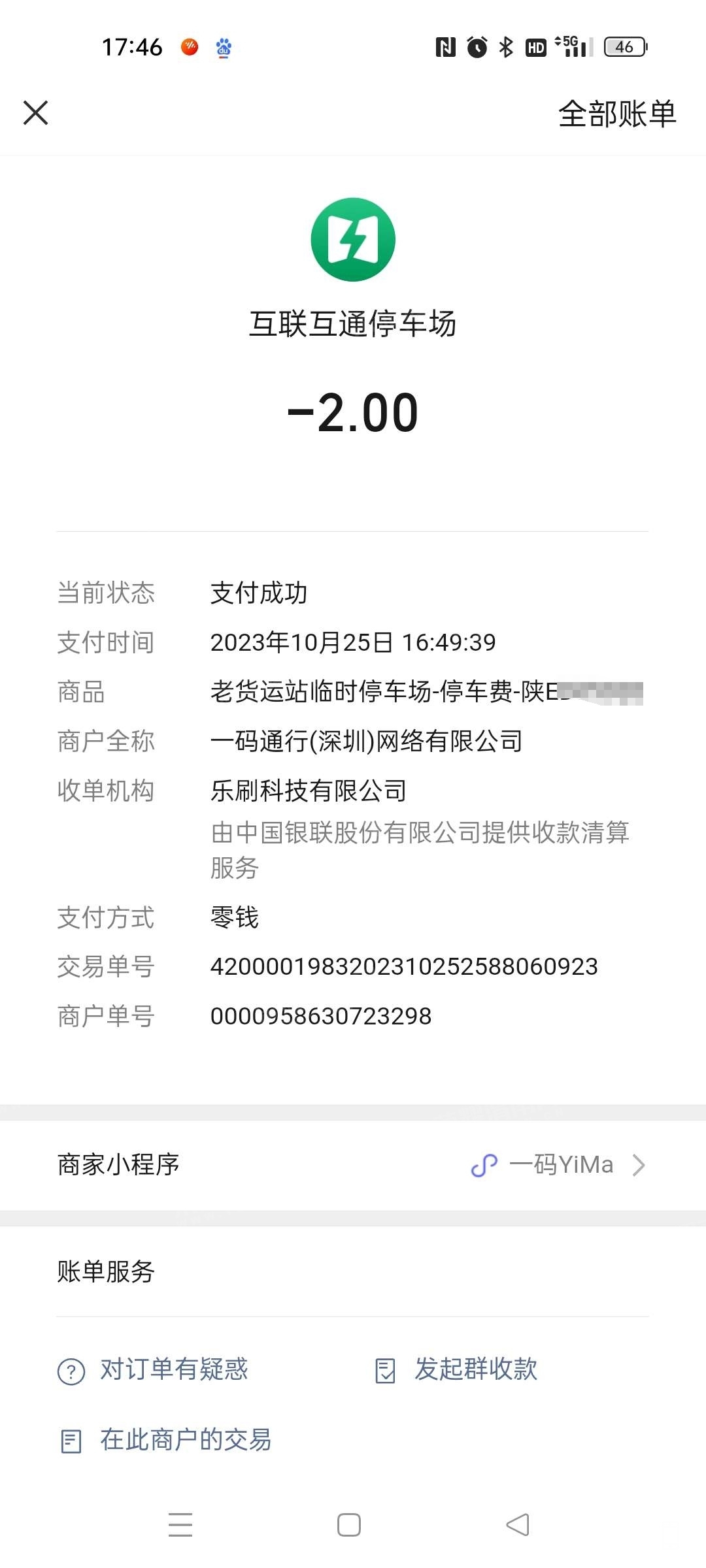The width and height of the screenshot is (706, 1568).
Task: View 在此商户的交易 transactions with this merchant
Action: (x=167, y=1440)
